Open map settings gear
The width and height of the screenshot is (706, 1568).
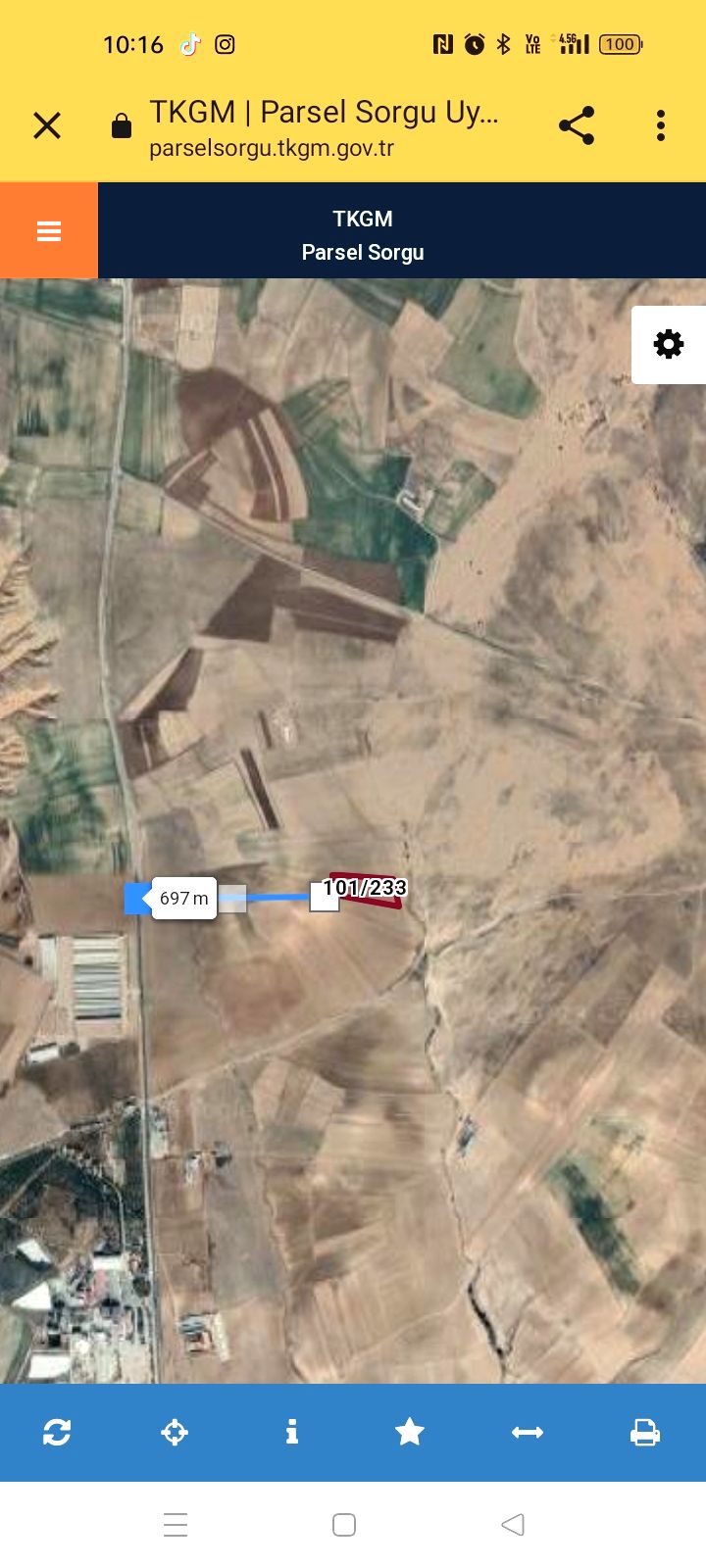[x=669, y=344]
